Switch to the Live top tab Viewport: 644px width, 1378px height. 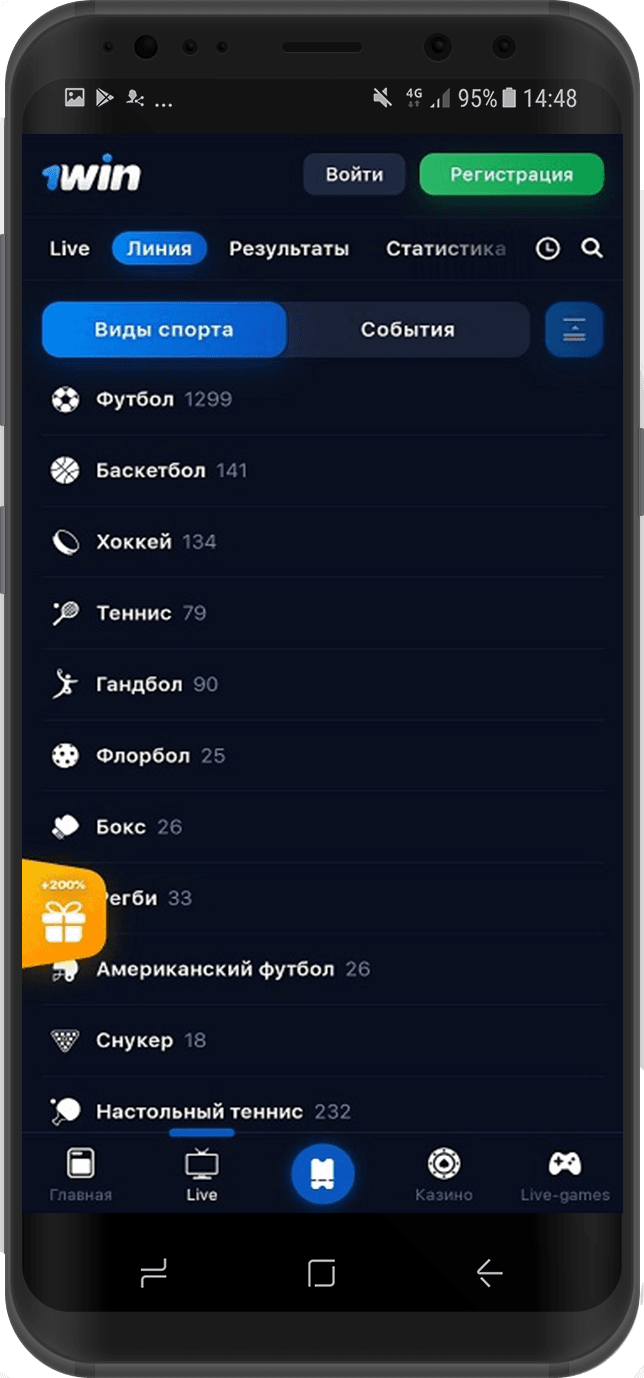tap(69, 249)
